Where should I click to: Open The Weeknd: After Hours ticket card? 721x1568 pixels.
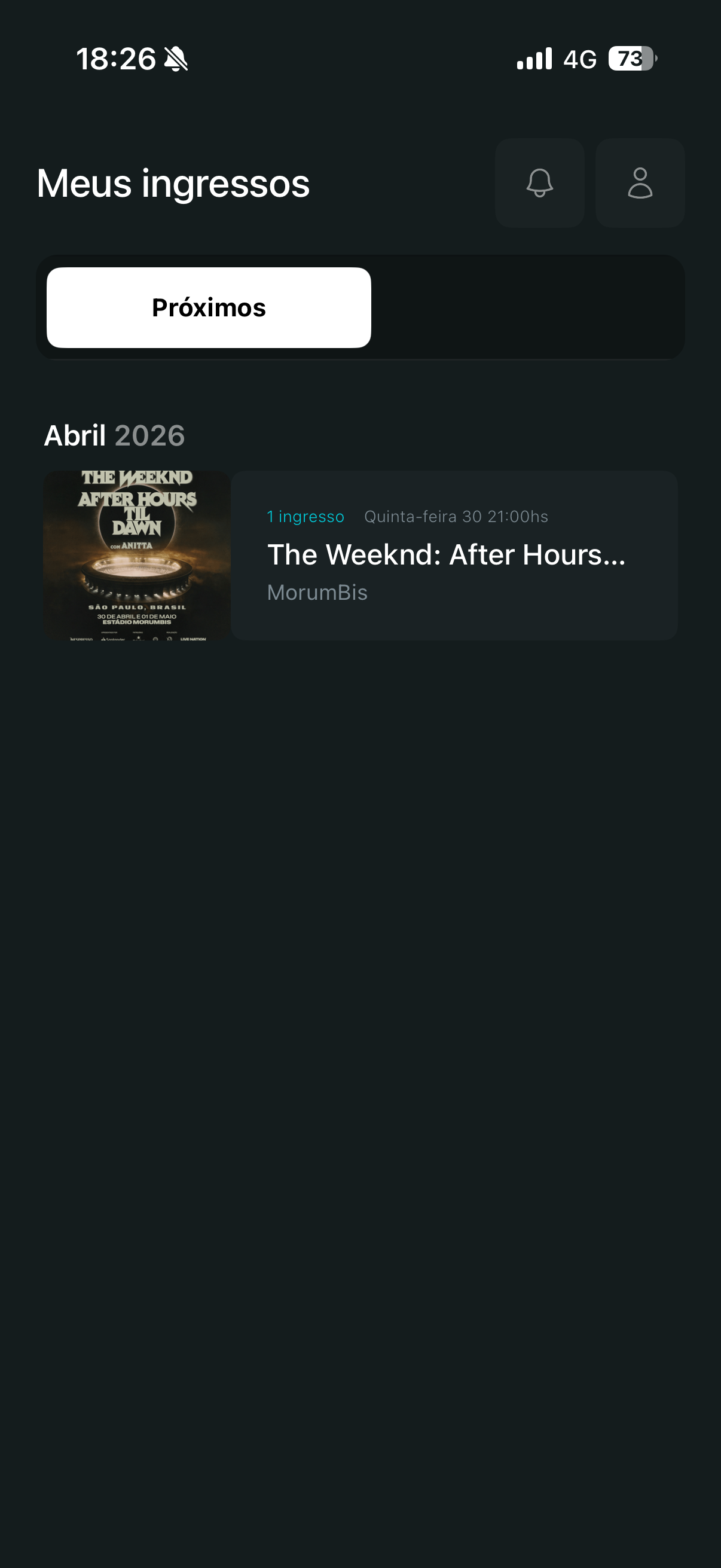453,554
